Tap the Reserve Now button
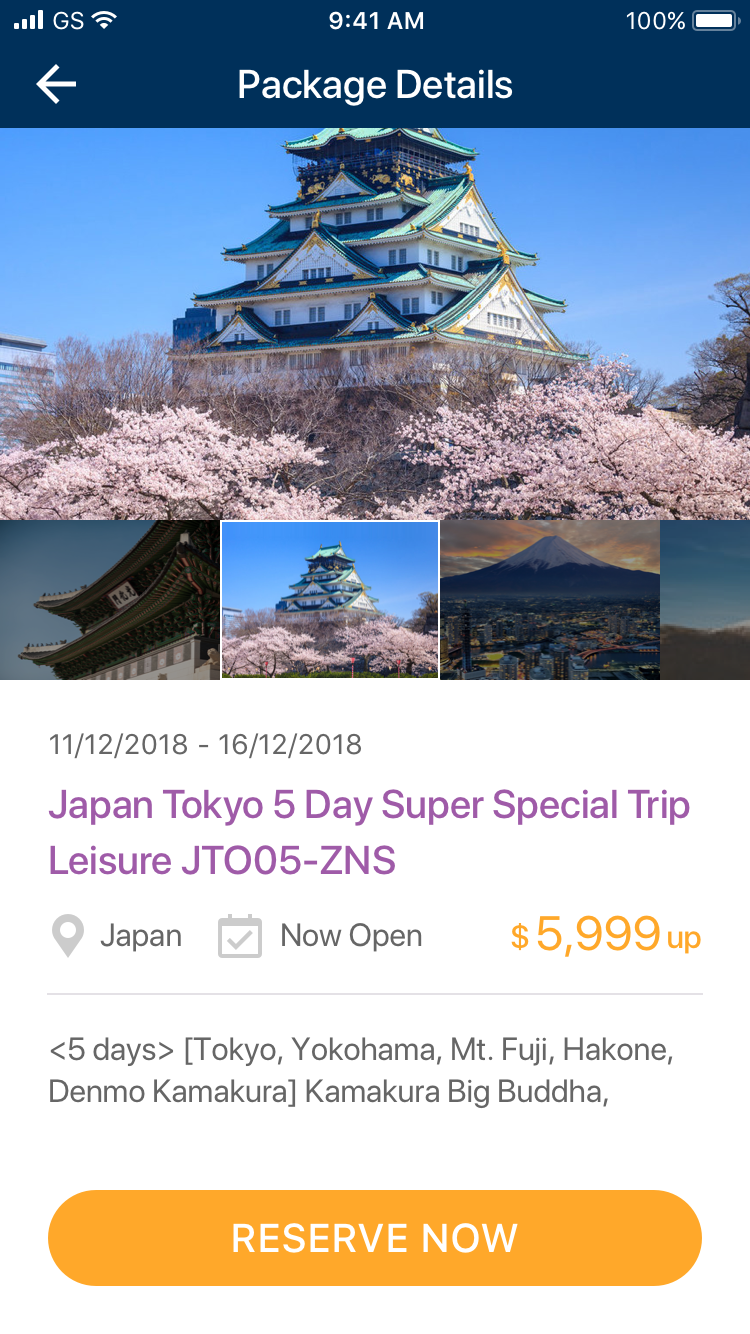Screen dimensions: 750x1334 [375, 1238]
